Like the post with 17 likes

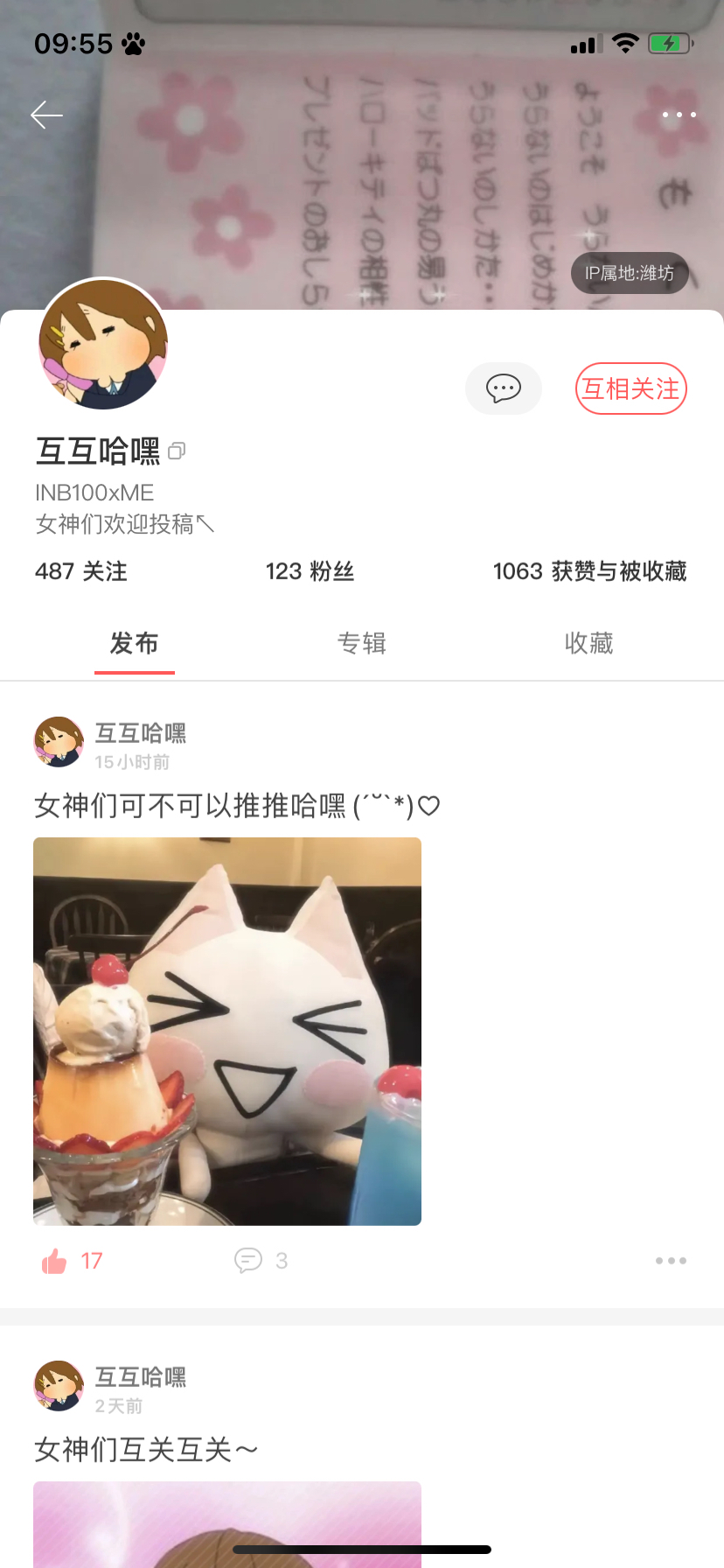55,1261
